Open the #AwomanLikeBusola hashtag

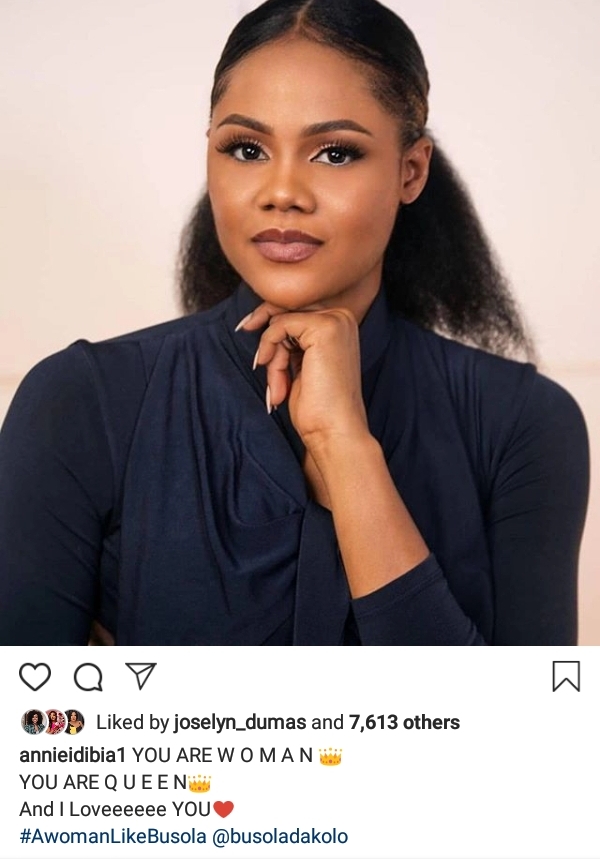coord(113,836)
